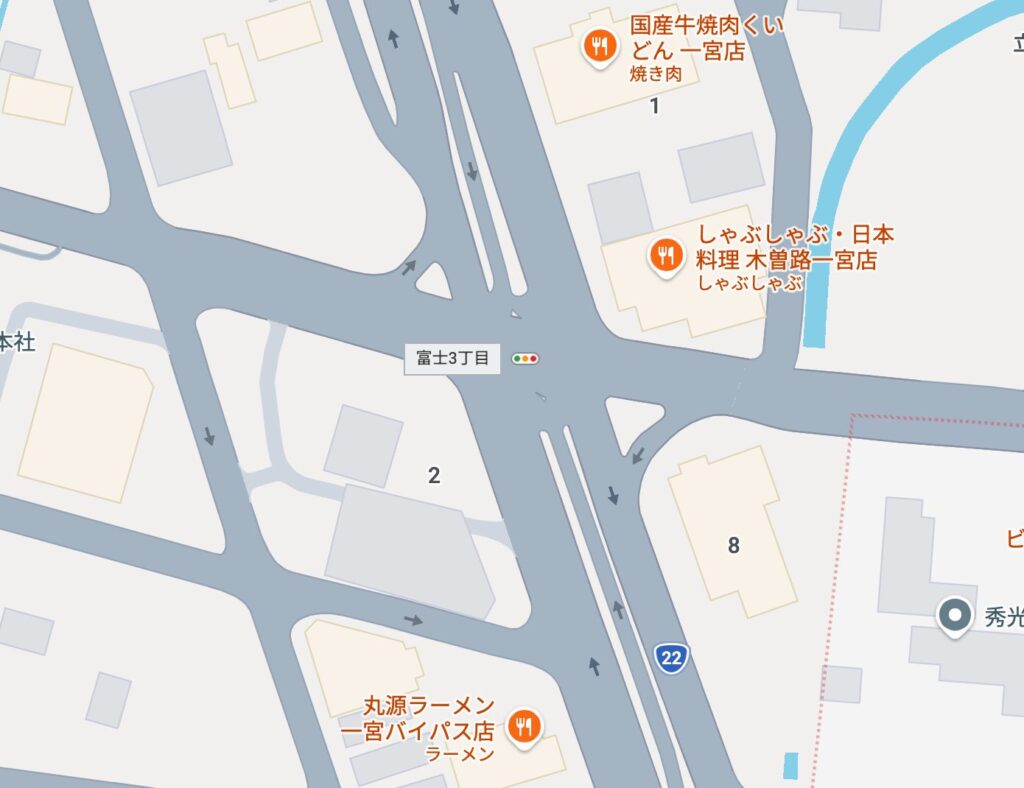Open the gray location pin near 秀光
The image size is (1024, 788).
(x=954, y=615)
